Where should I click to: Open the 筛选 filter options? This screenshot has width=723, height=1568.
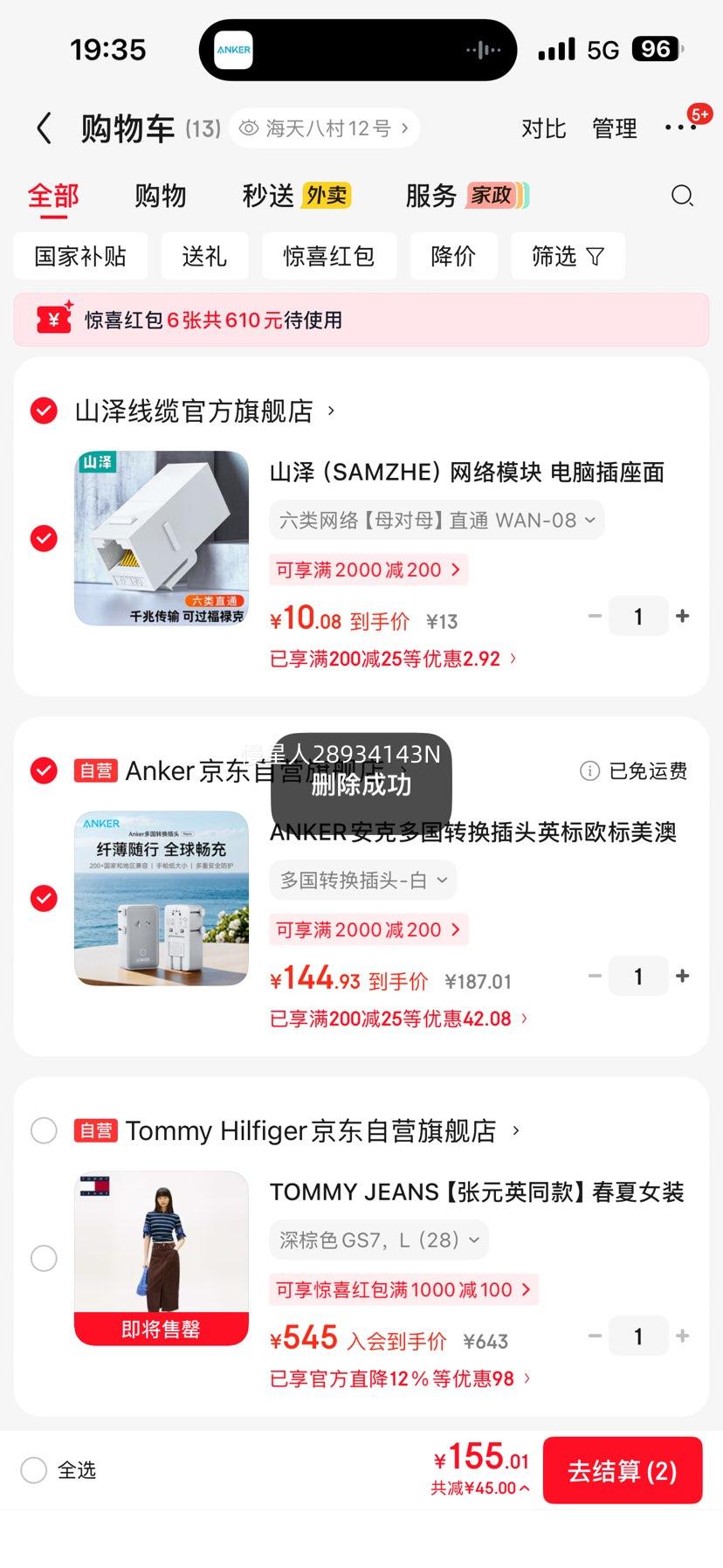click(x=568, y=256)
